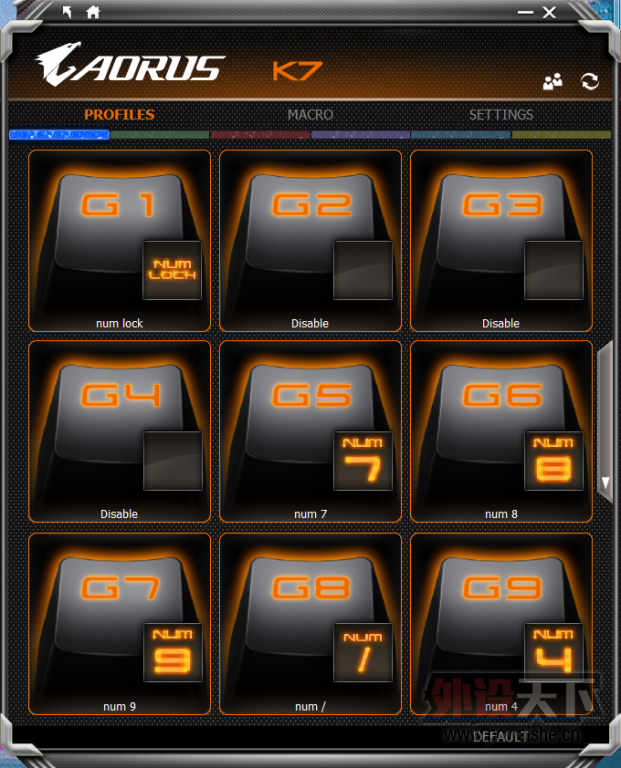The height and width of the screenshot is (768, 621).
Task: Select the red profile bar
Action: (x=260, y=134)
